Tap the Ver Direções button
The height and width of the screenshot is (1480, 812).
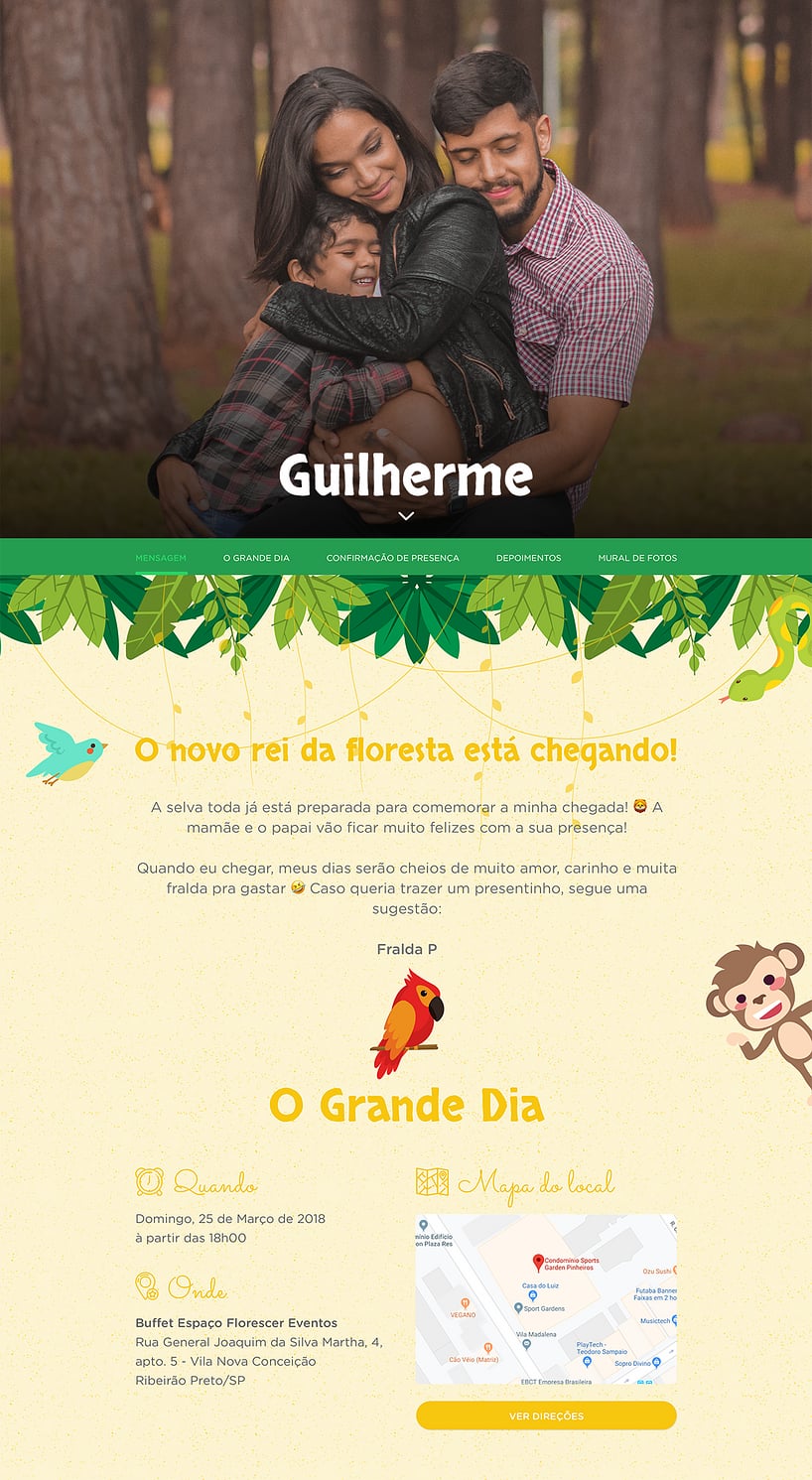(546, 1415)
